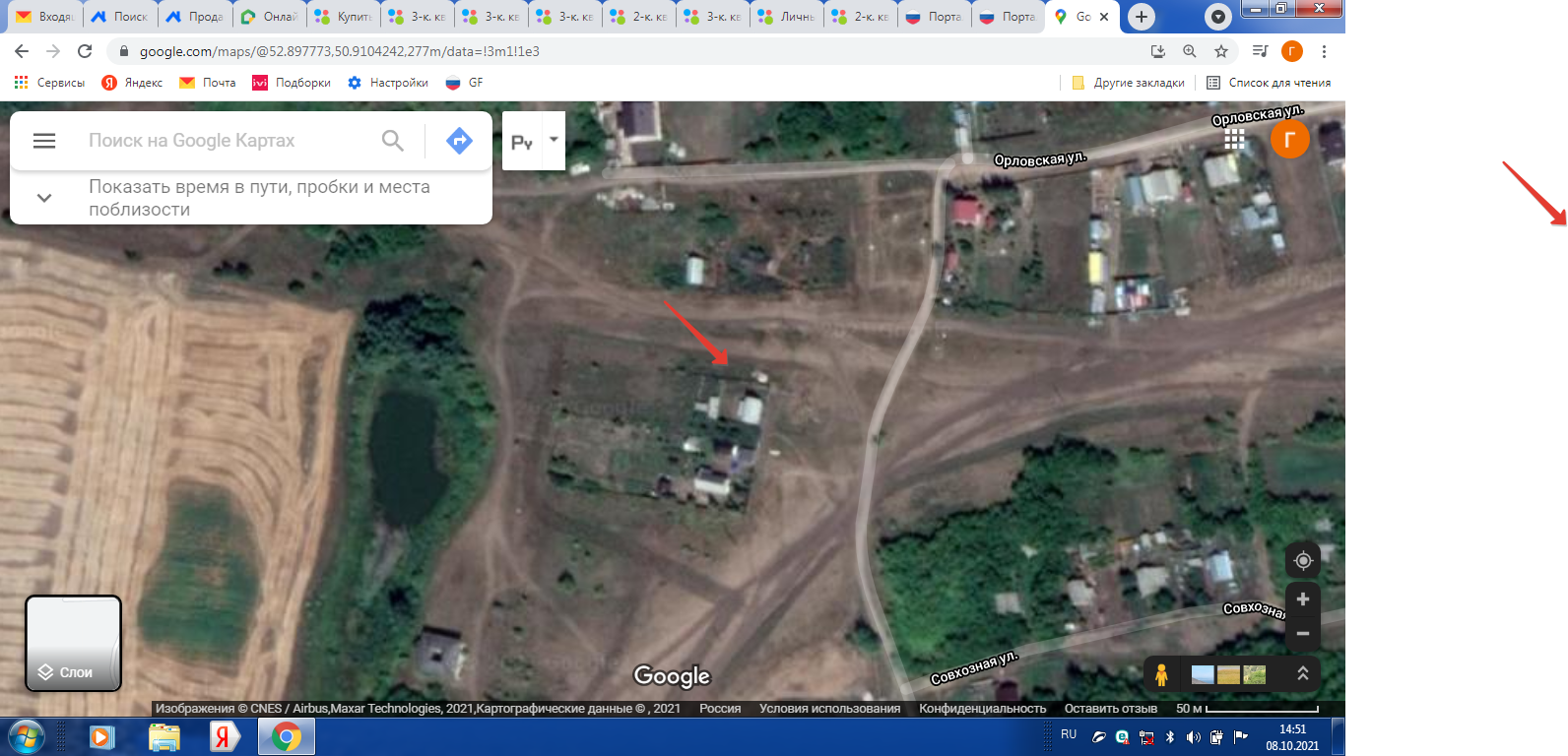The image size is (1568, 756).
Task: Reload the page in the browser
Action: [x=85, y=51]
